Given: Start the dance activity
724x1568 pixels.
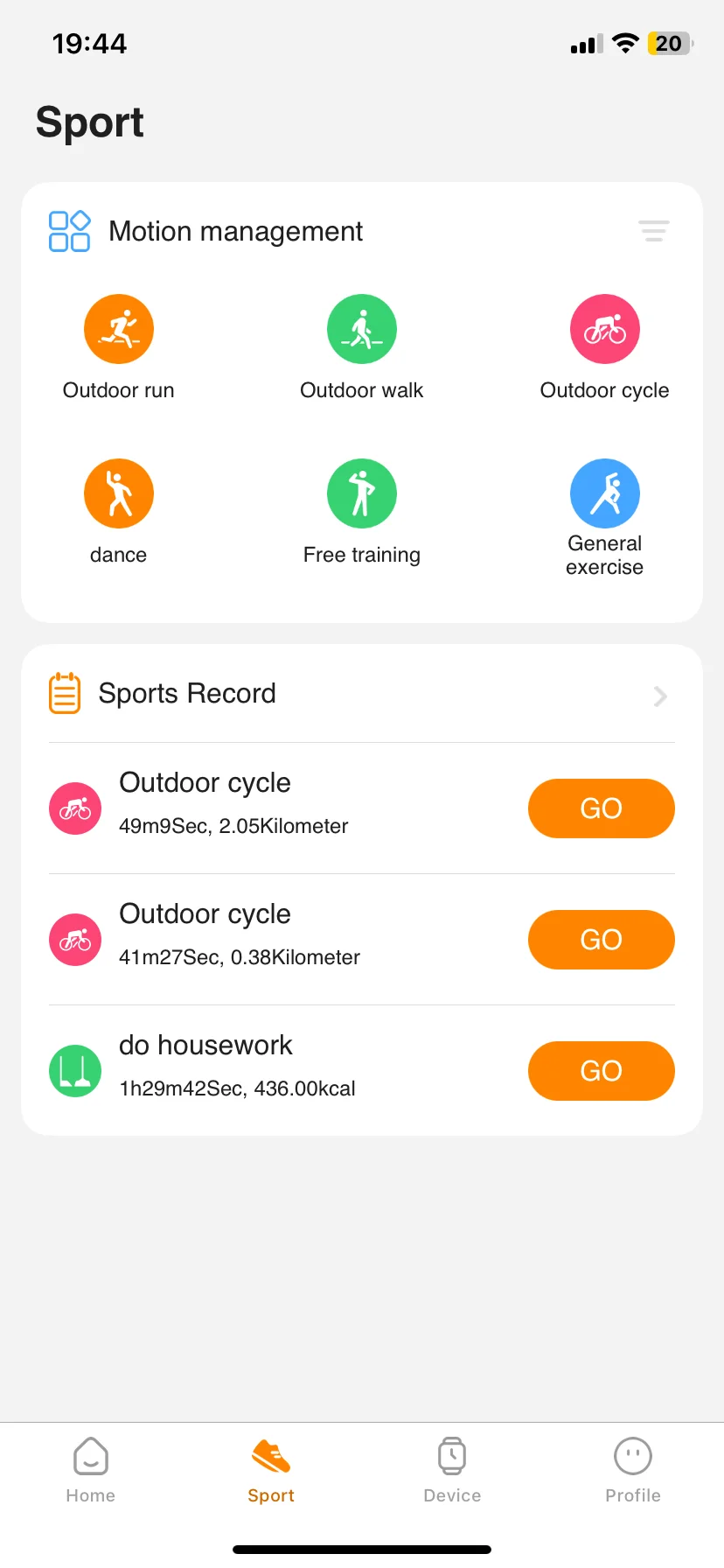Looking at the screenshot, I should 119,494.
